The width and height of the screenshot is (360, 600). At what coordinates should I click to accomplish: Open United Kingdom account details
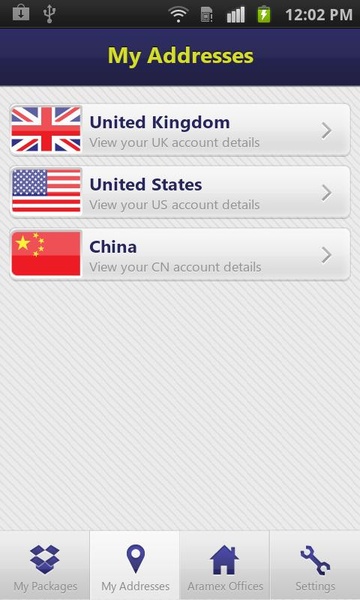[x=180, y=130]
